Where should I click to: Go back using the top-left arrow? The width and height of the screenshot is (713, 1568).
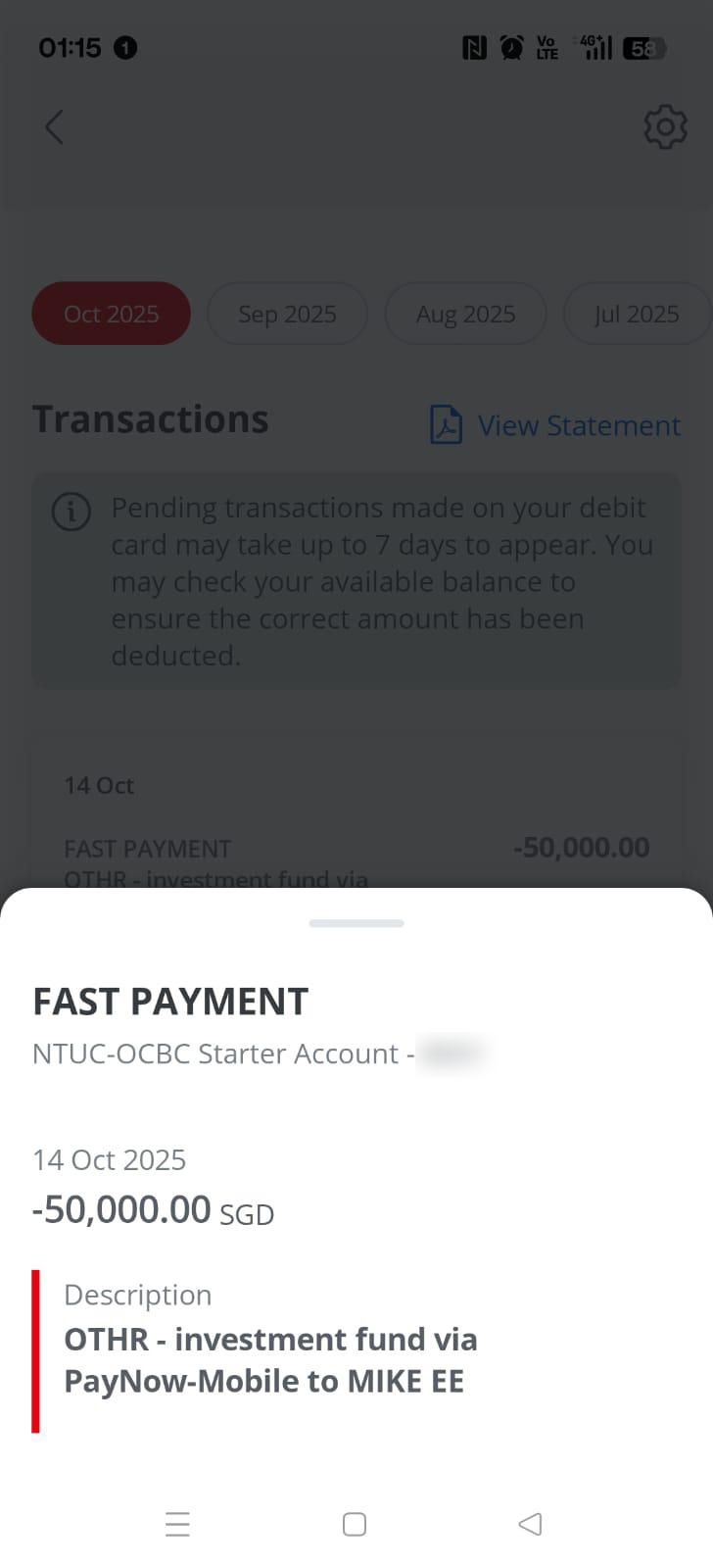pyautogui.click(x=55, y=127)
